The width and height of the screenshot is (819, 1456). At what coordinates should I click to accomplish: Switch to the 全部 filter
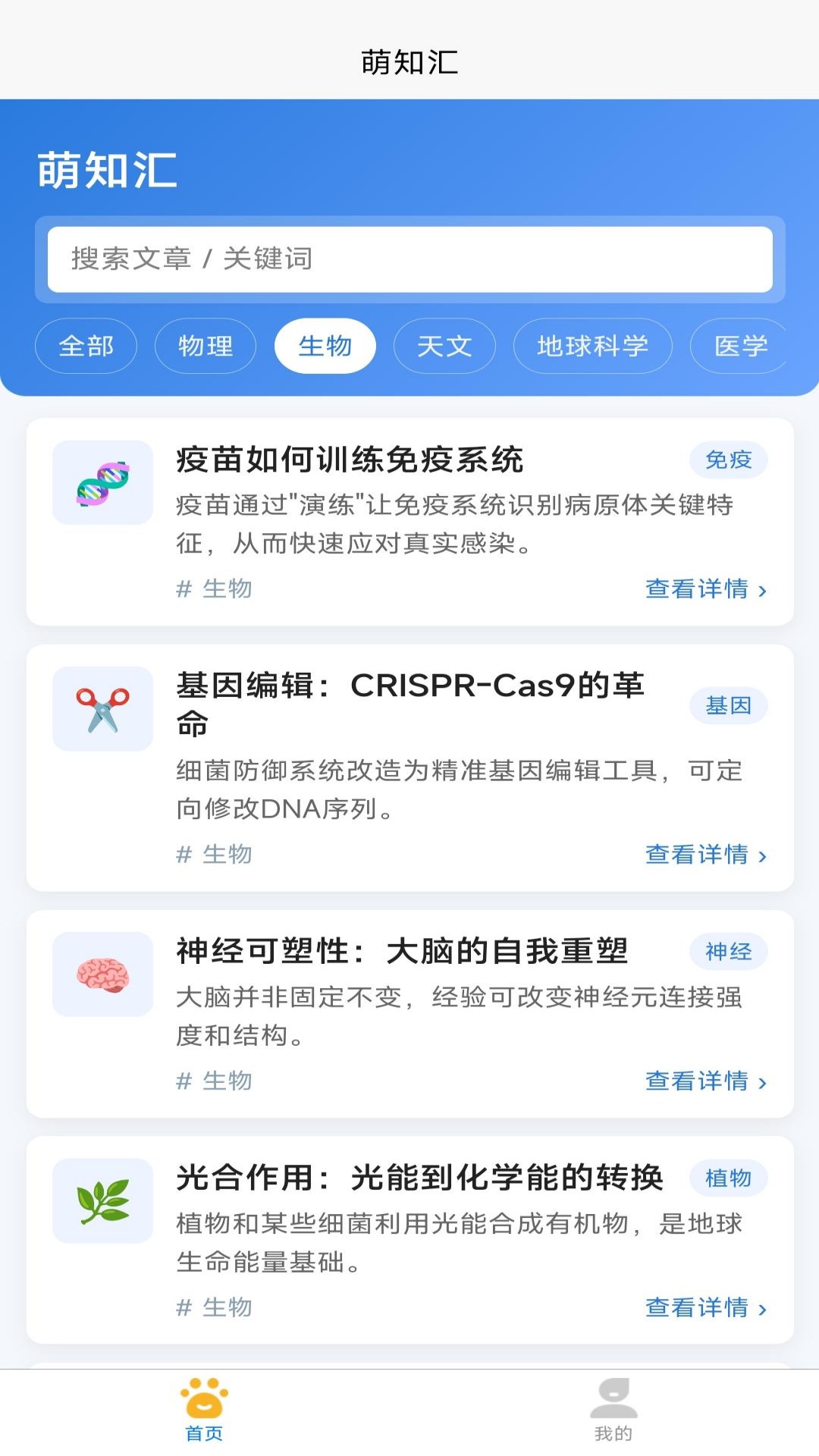85,346
